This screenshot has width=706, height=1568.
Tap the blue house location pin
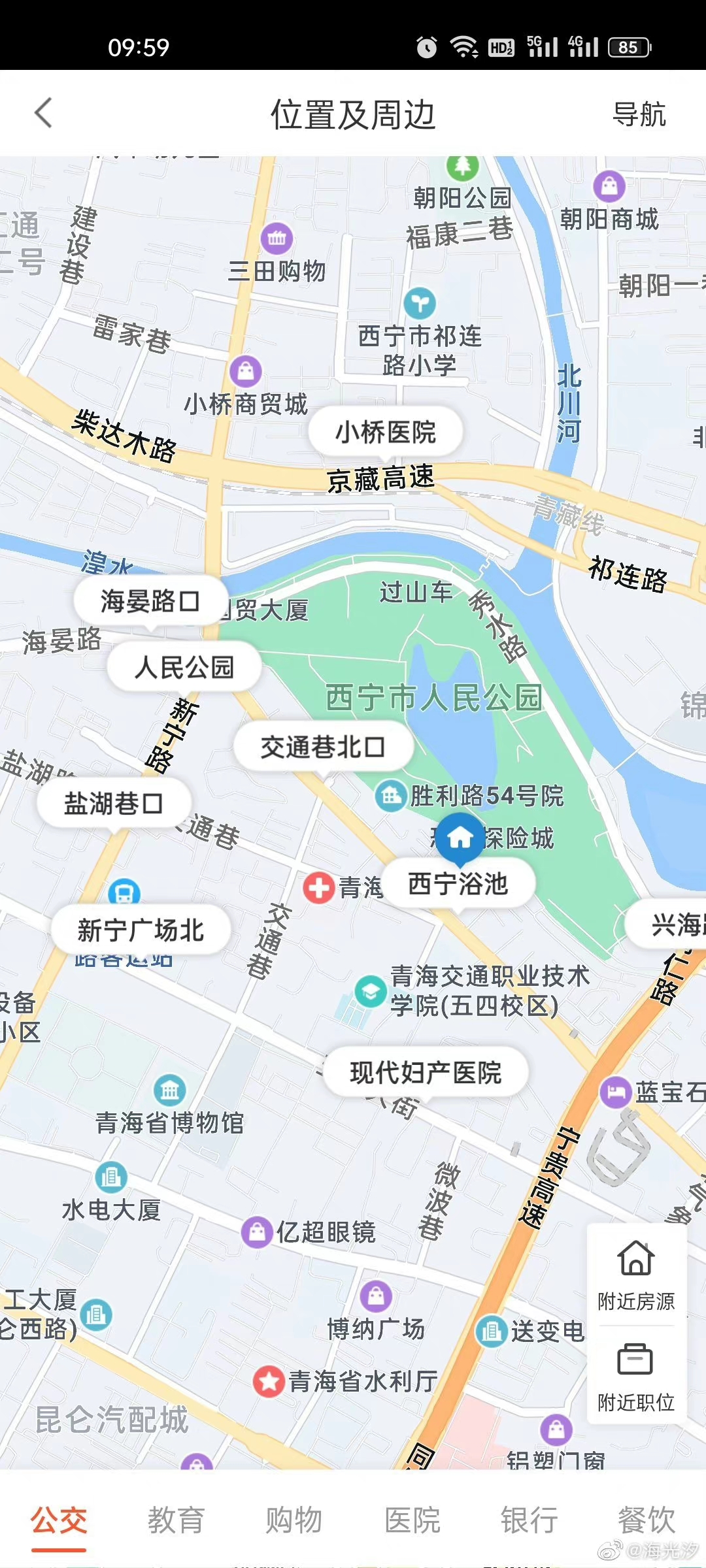[460, 836]
